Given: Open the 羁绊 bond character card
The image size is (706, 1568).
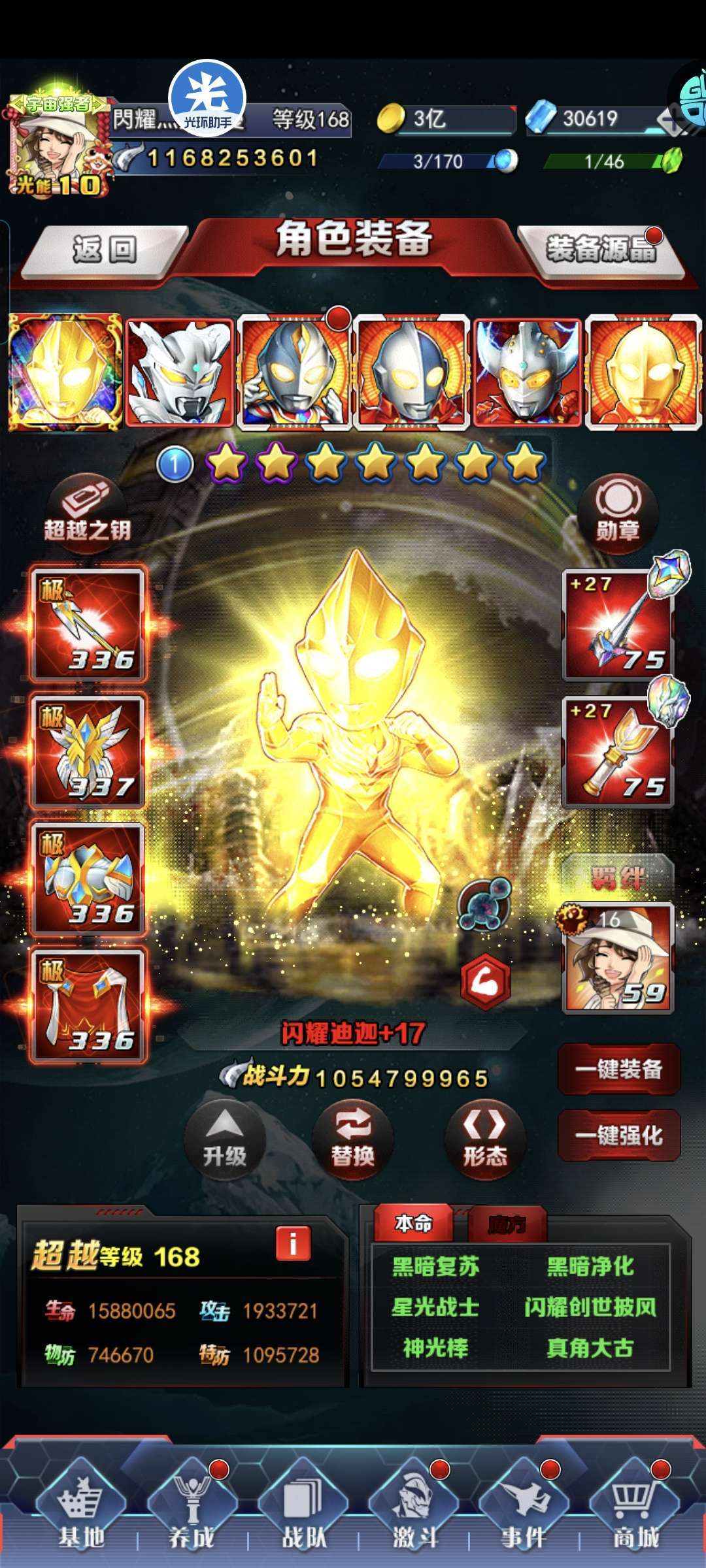Looking at the screenshot, I should tap(618, 957).
